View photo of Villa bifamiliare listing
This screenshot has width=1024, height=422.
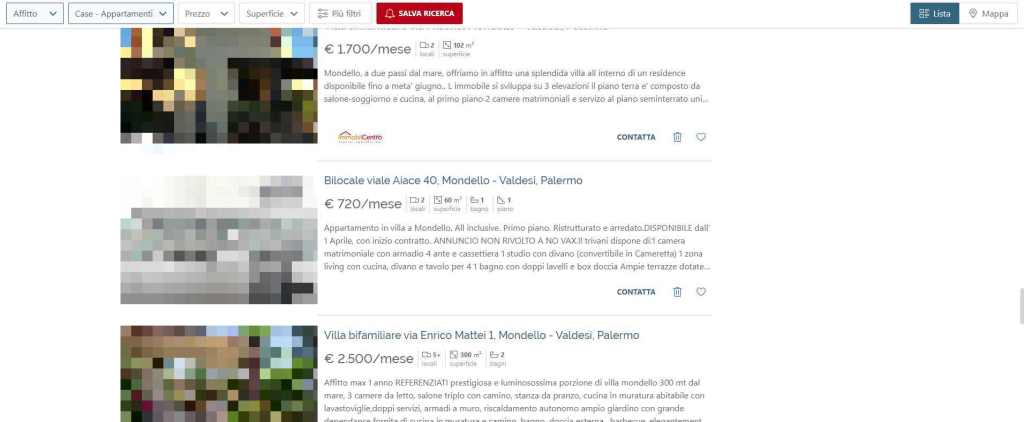pos(218,375)
